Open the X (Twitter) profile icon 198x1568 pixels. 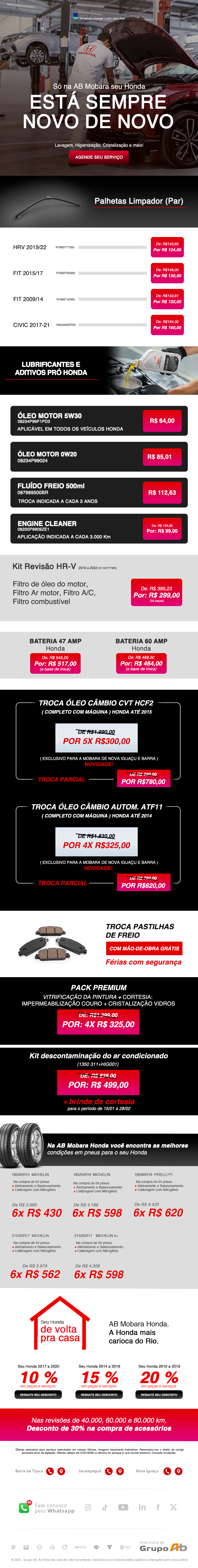[173, 1507]
